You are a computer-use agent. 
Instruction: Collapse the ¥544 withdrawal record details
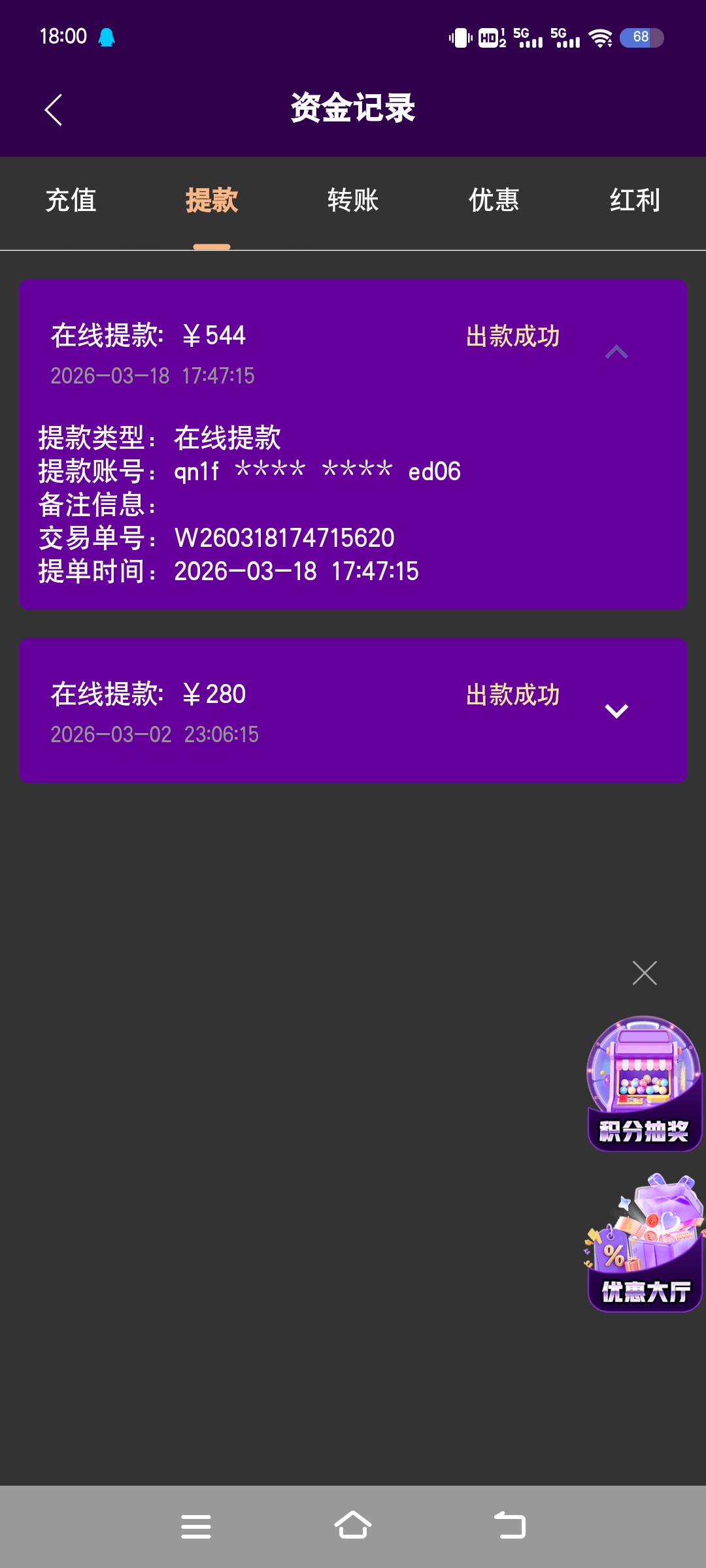tap(616, 351)
